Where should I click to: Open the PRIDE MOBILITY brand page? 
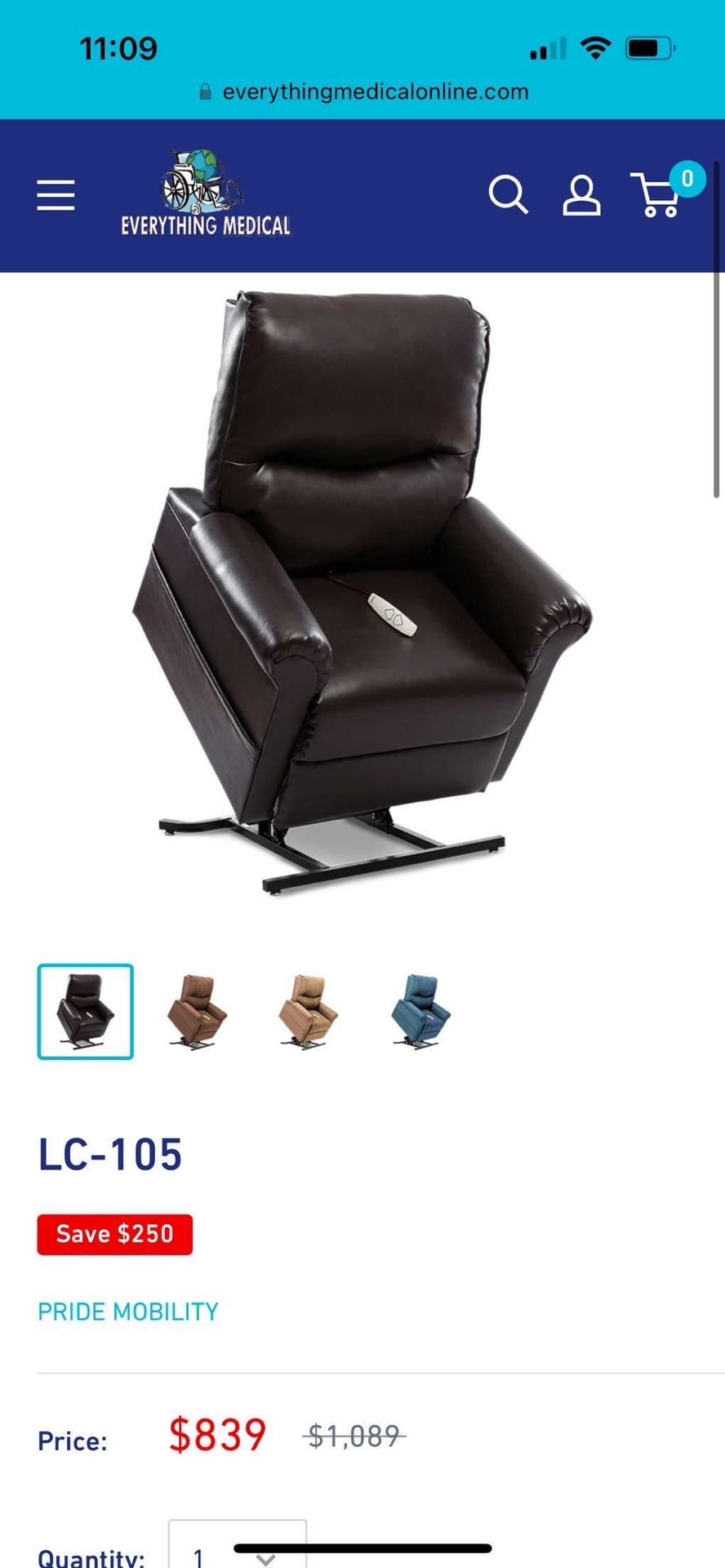[127, 1311]
